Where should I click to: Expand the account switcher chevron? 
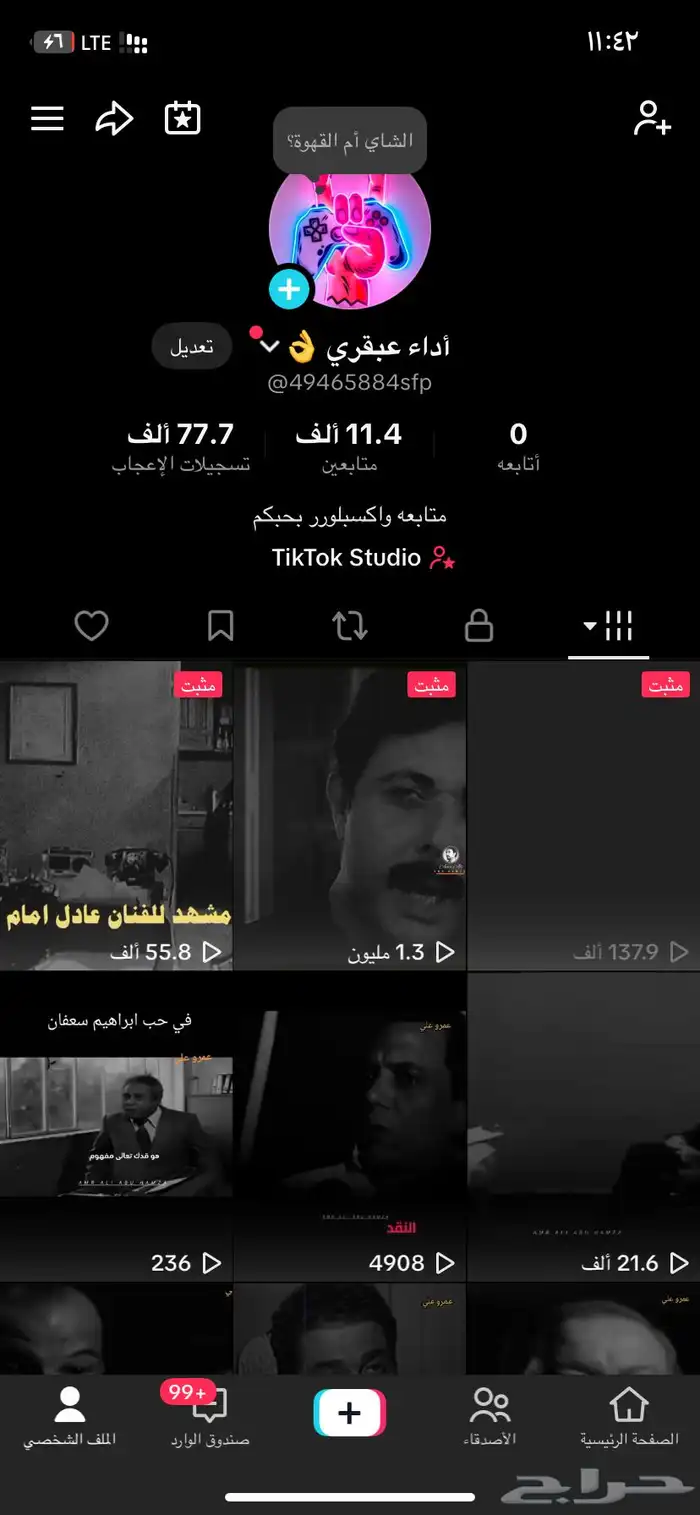coord(269,347)
